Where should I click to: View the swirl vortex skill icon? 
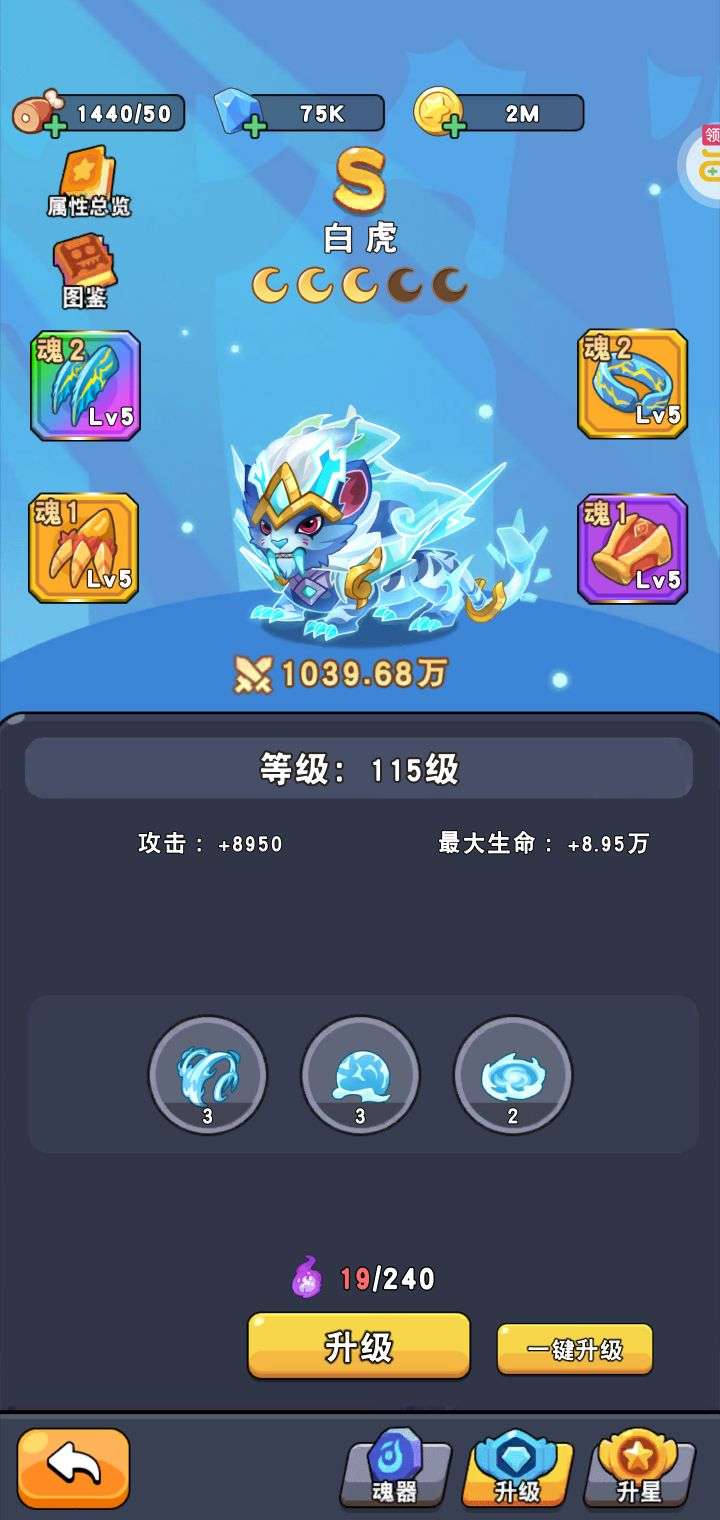[513, 1075]
